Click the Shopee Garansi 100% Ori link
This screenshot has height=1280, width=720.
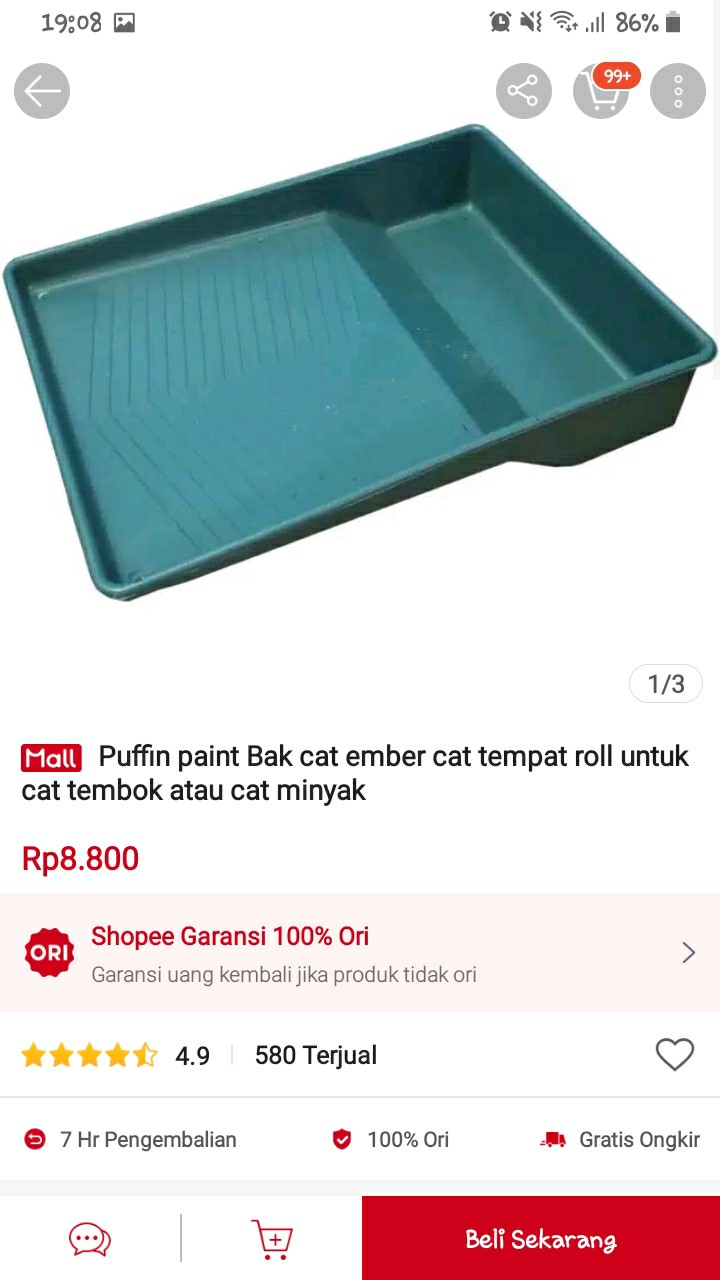point(229,936)
